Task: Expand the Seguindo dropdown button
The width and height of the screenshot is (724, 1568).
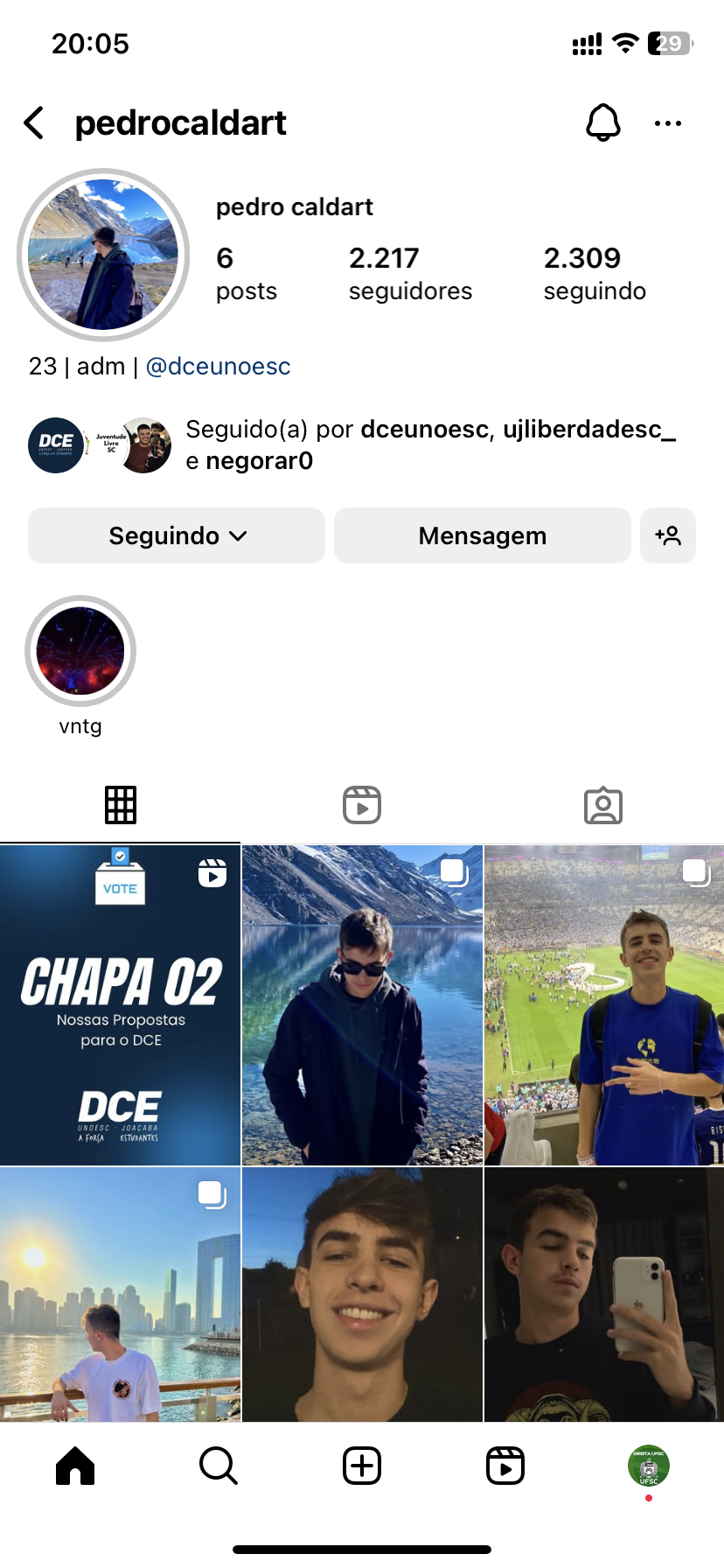Action: pyautogui.click(x=177, y=535)
